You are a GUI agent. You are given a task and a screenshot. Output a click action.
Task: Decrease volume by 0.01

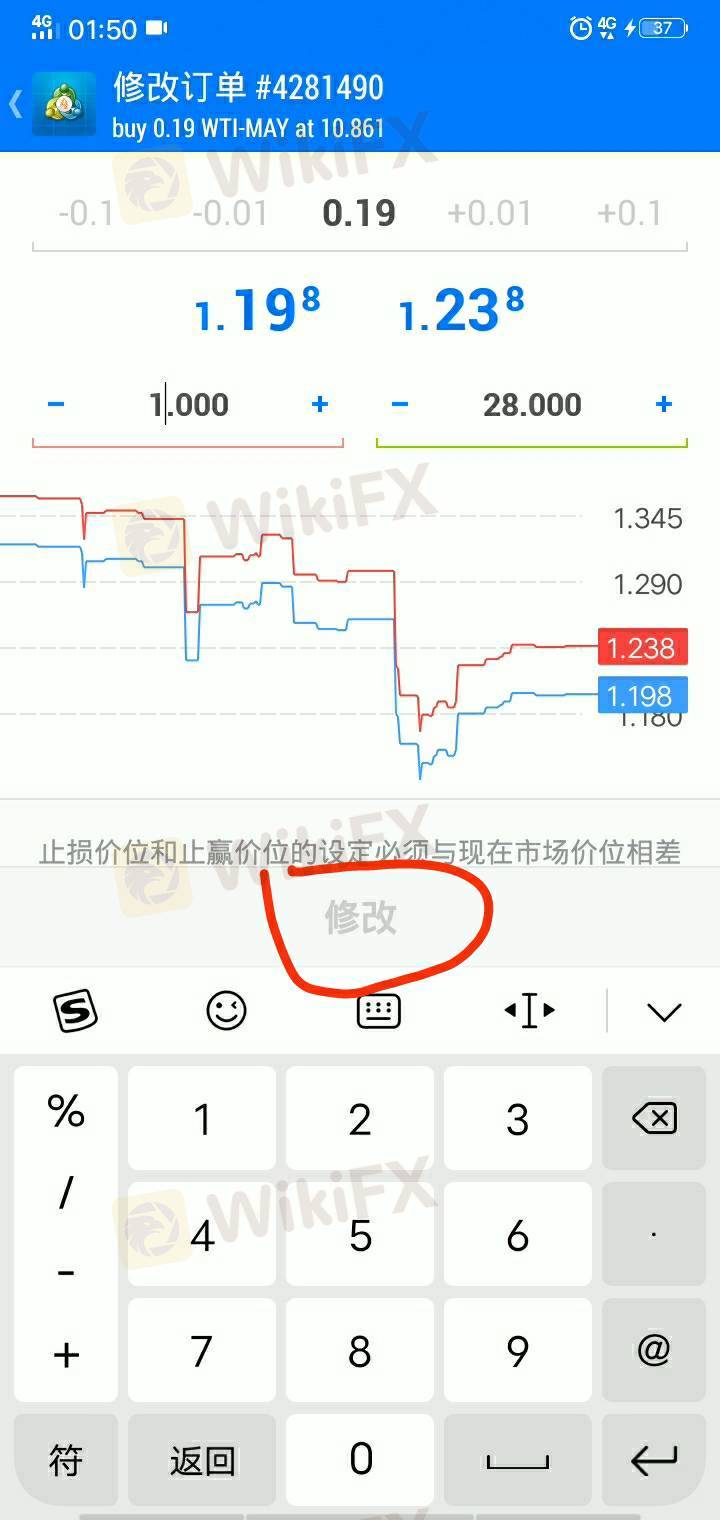pos(229,213)
